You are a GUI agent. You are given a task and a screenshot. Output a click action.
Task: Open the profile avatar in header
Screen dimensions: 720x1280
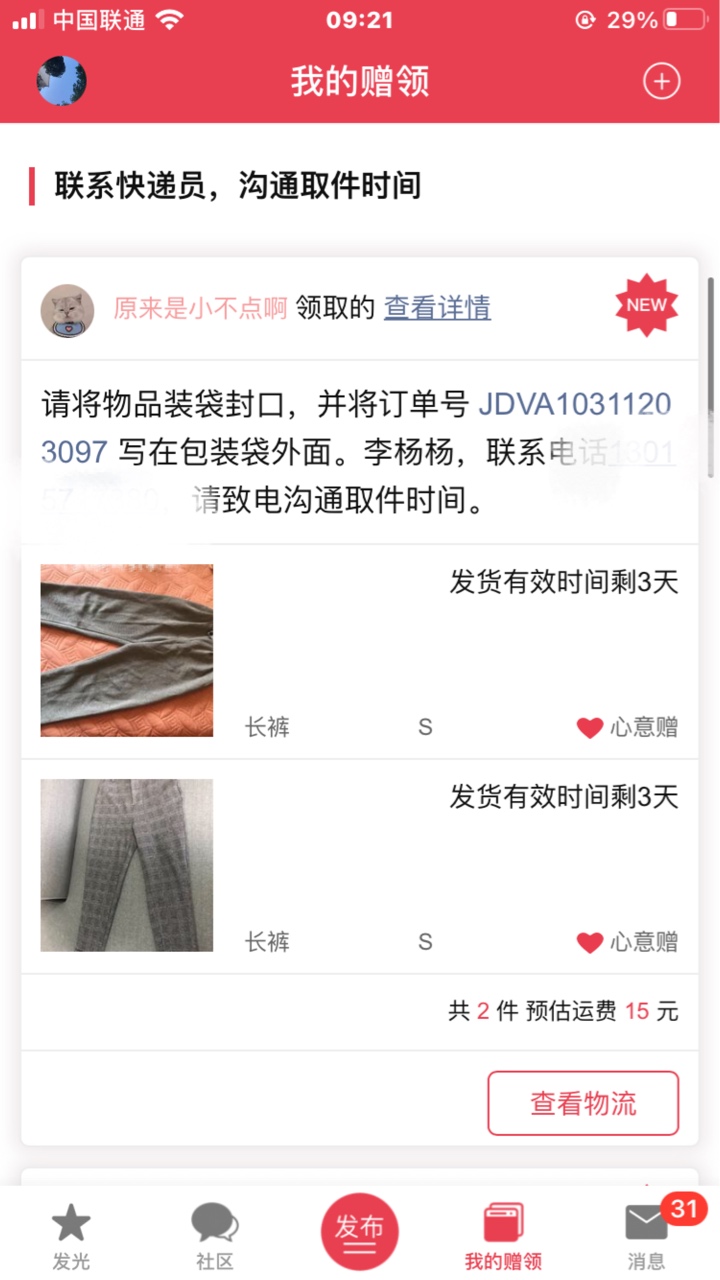tap(62, 81)
